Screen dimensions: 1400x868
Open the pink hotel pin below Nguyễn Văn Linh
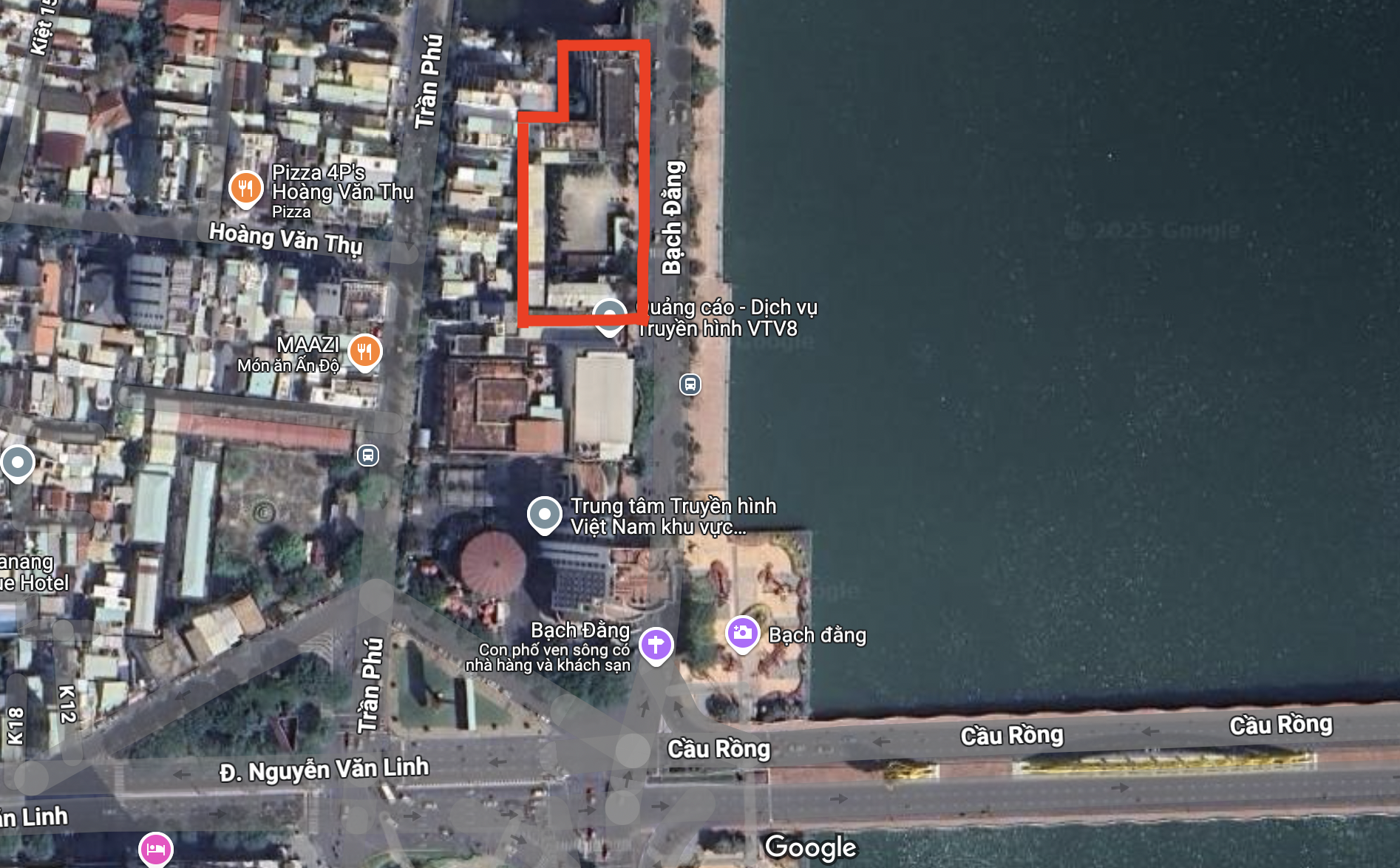click(x=155, y=849)
